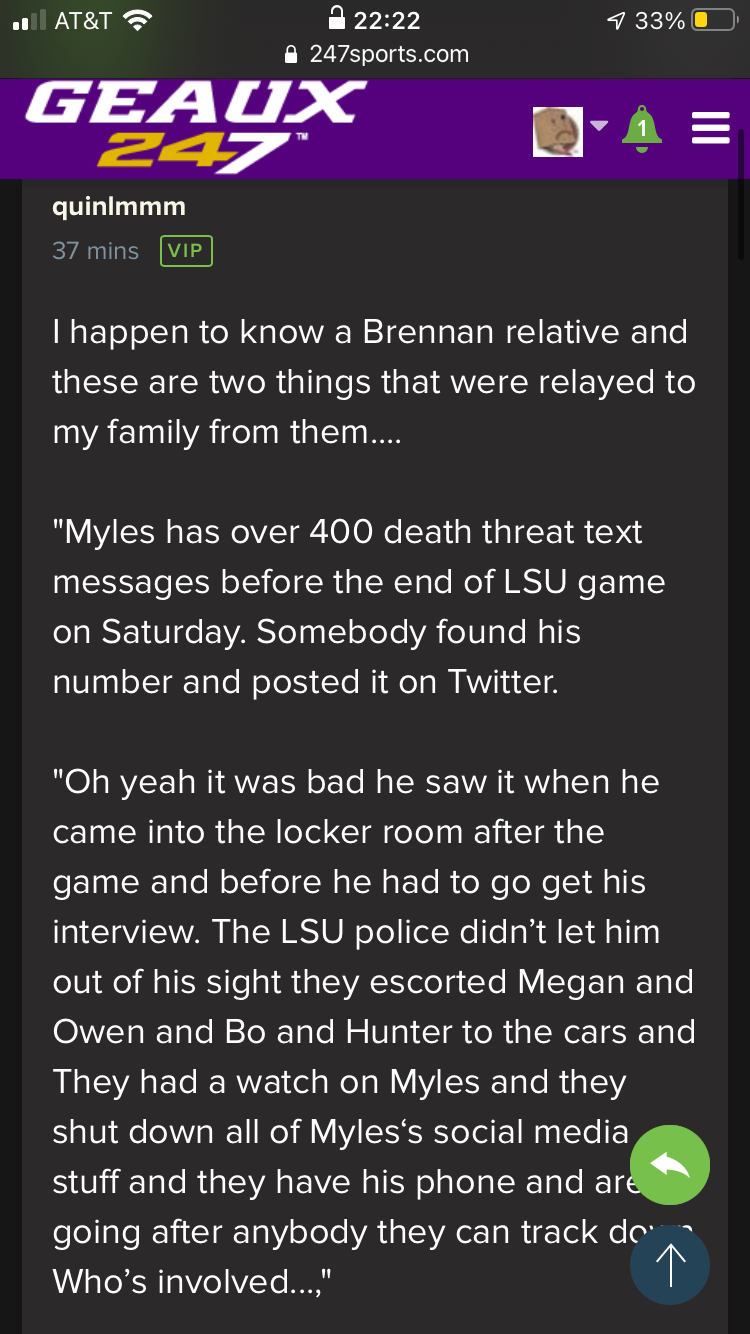Open the user avatar dropdown
Viewport: 750px width, 1334px height.
(570, 130)
